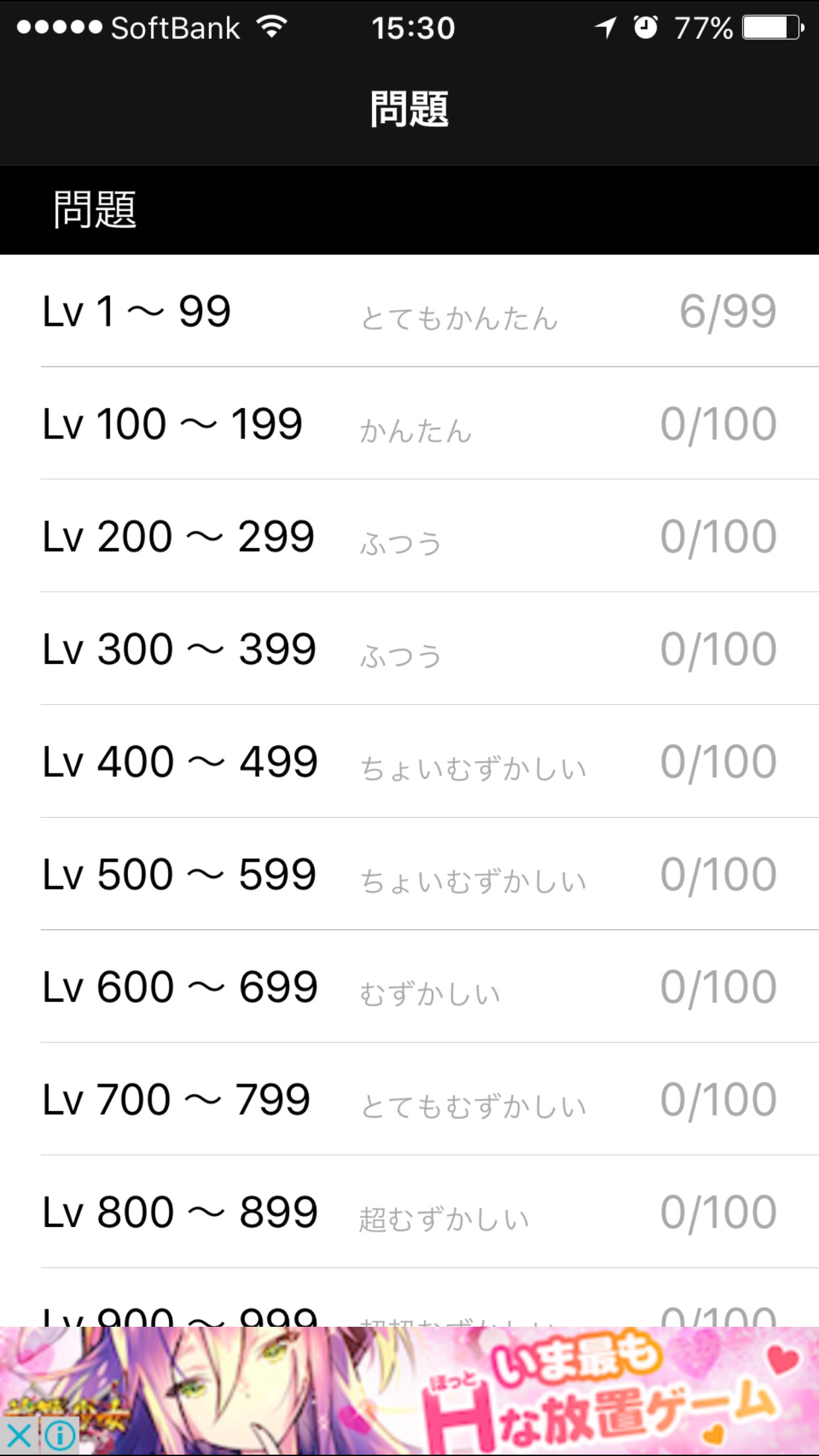The image size is (819, 1456).
Task: Close the ad banner with the X
Action: point(18,1436)
